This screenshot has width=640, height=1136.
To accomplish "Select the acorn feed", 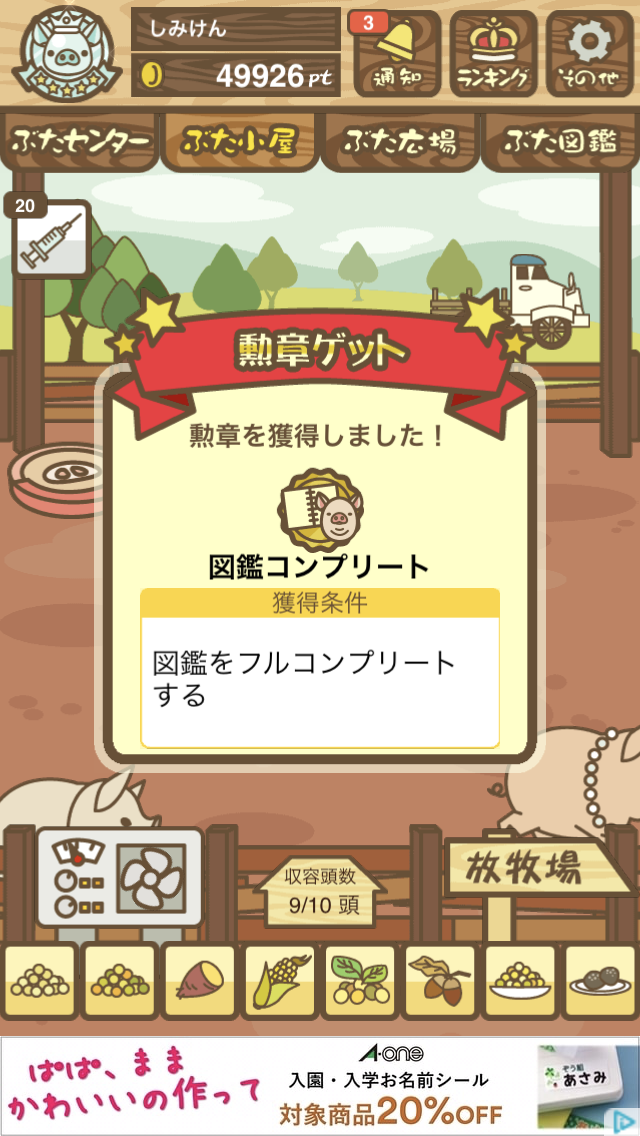I will pos(439,982).
